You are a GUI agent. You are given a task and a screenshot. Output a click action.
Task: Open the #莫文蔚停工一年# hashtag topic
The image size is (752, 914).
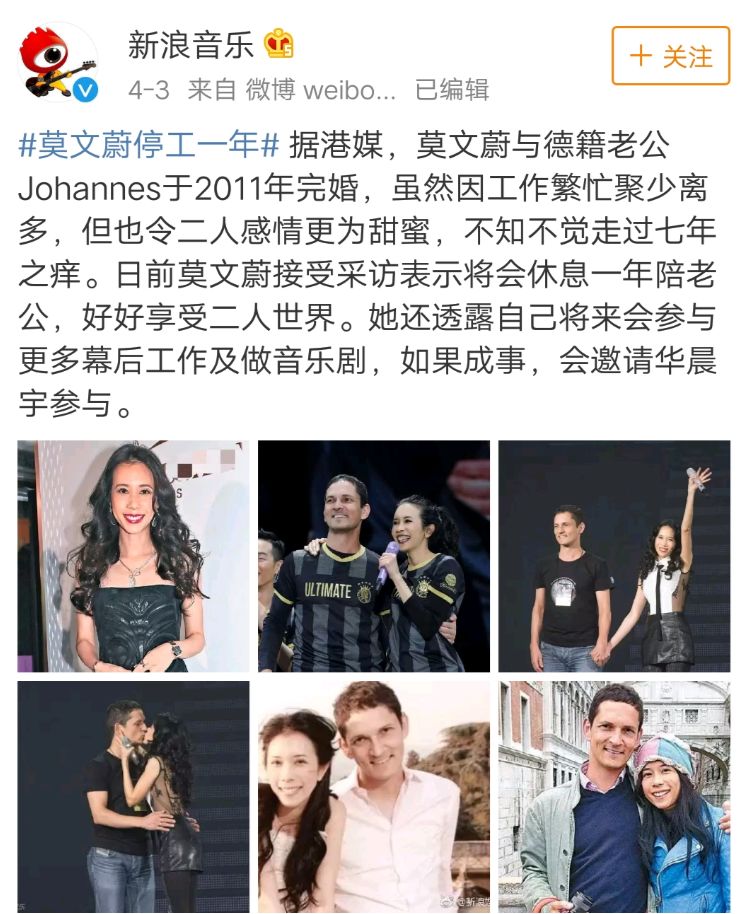click(x=148, y=145)
